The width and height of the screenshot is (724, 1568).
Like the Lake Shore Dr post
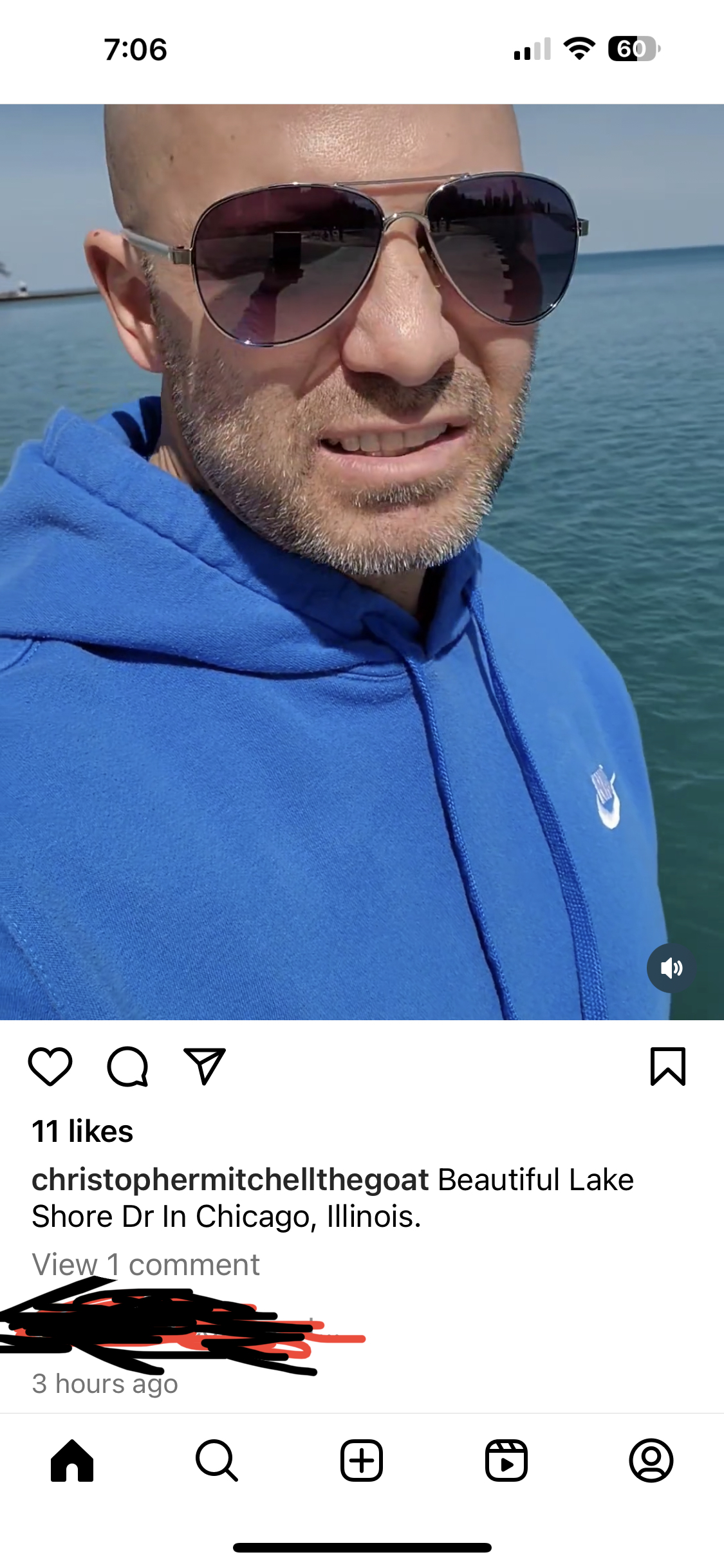50,1067
